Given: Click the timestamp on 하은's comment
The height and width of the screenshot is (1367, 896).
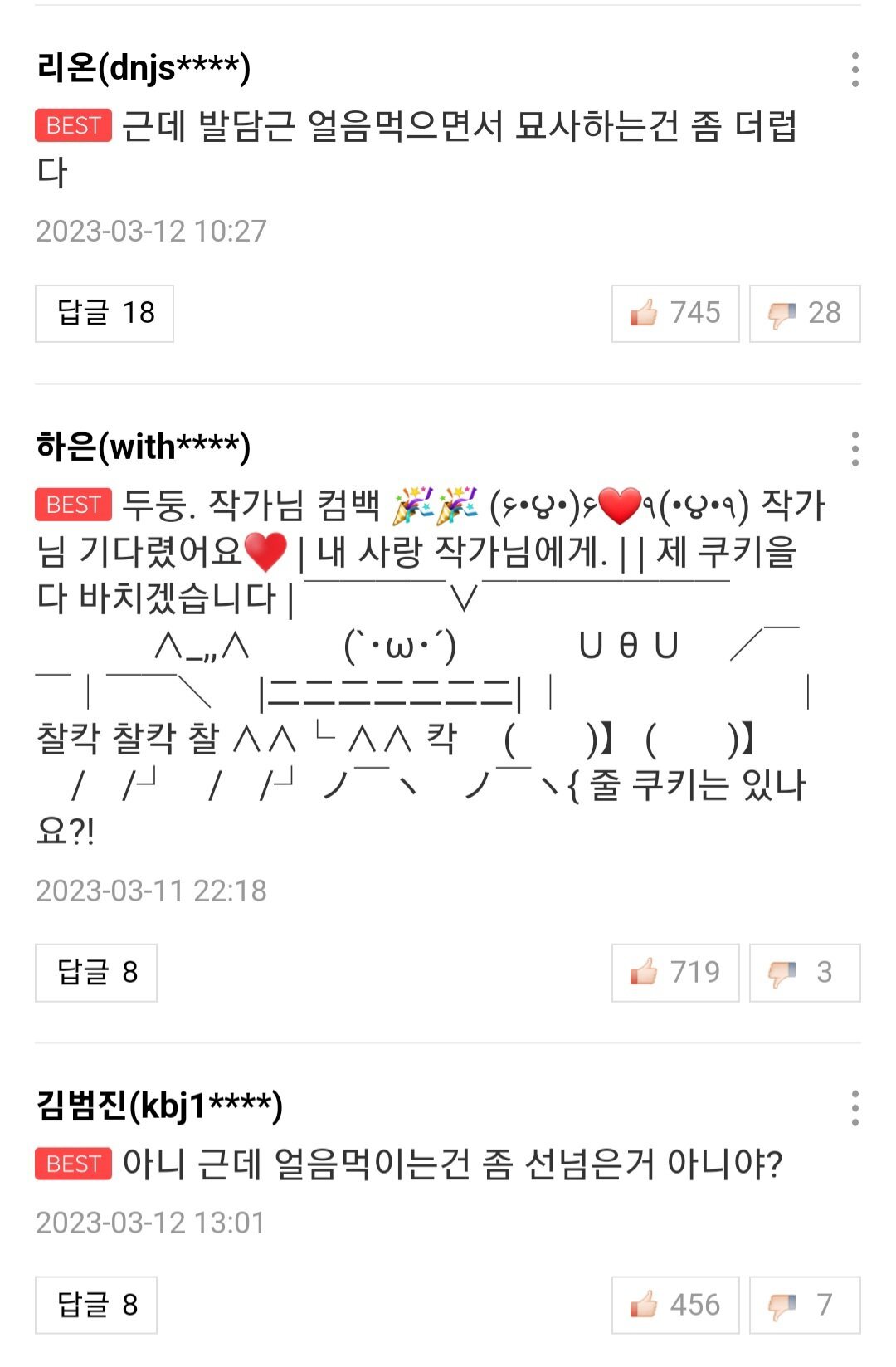Looking at the screenshot, I should 153,891.
